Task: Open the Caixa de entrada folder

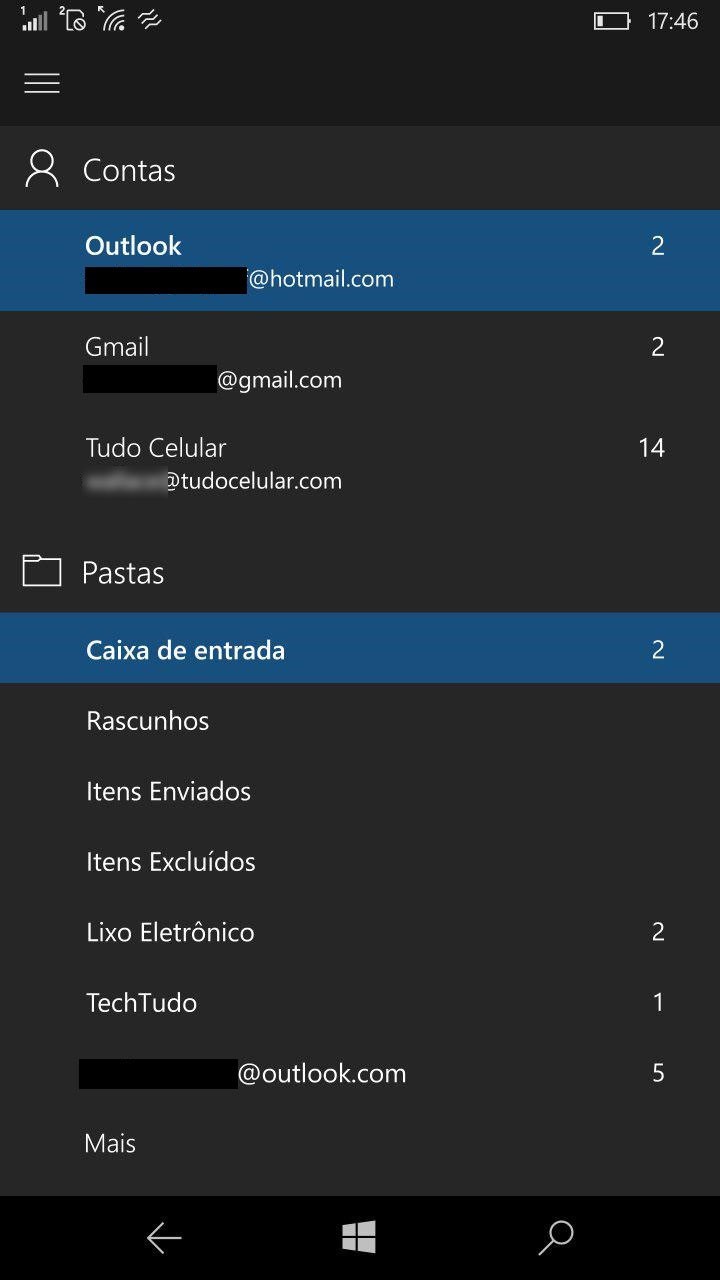Action: [x=360, y=649]
